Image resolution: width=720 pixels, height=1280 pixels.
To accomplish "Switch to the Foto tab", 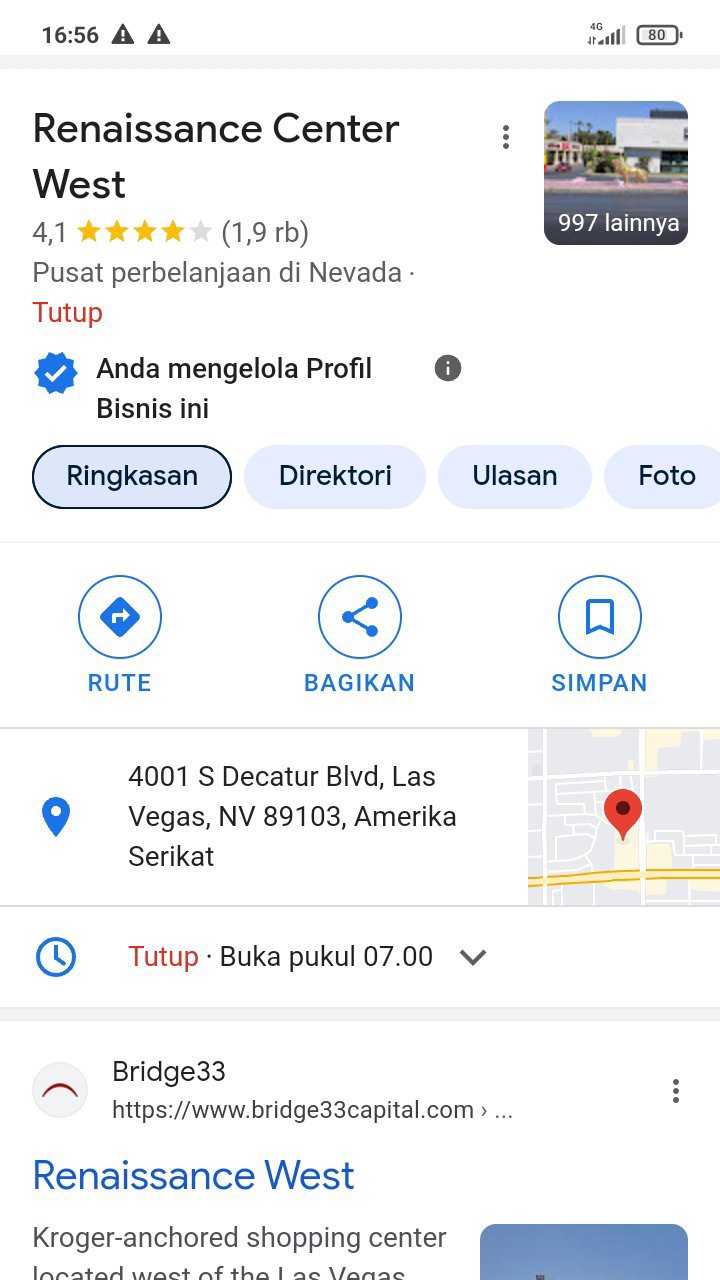I will pyautogui.click(x=666, y=476).
